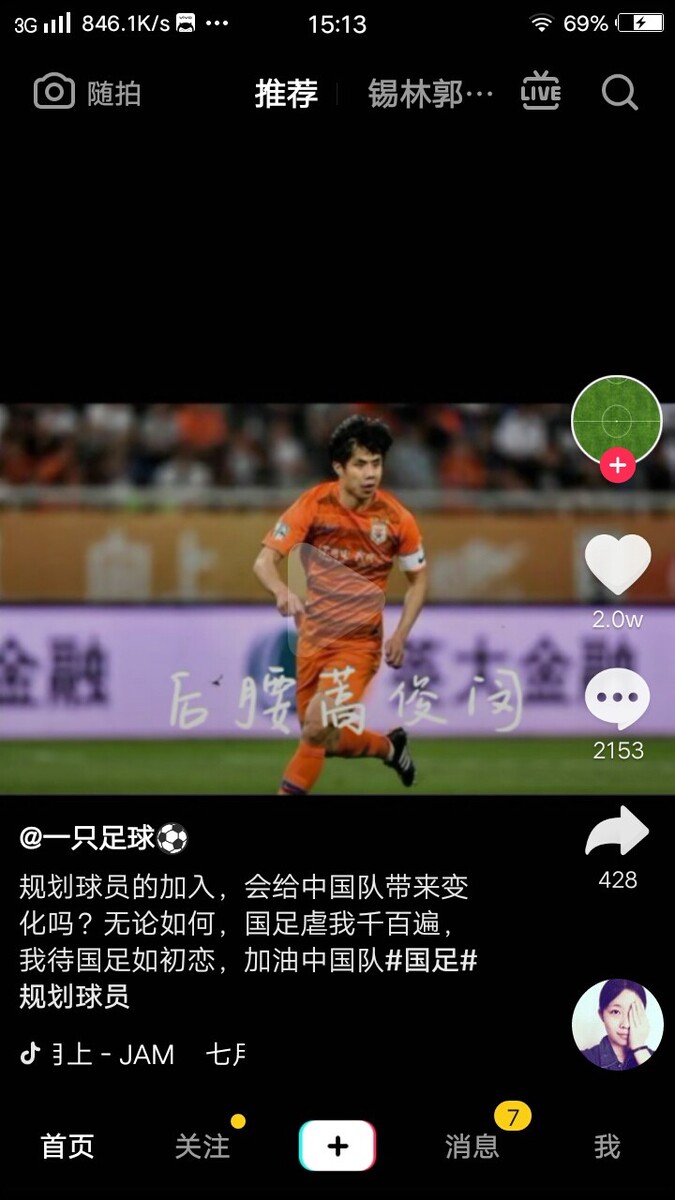Like this video with heart icon
Image resolution: width=675 pixels, height=1200 pixels.
point(618,566)
